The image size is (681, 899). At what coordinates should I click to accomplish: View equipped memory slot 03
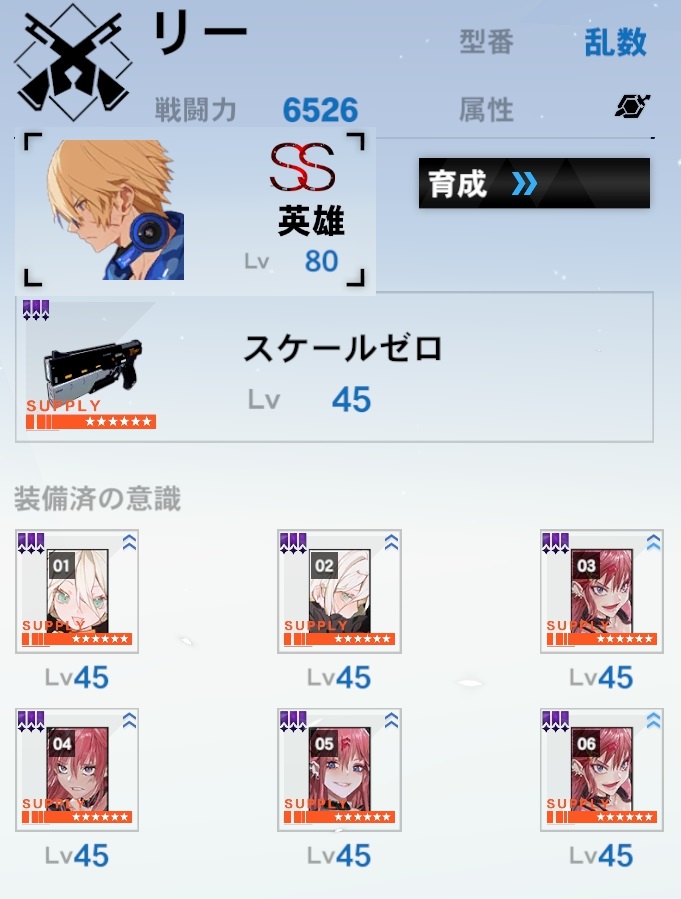coord(601,591)
